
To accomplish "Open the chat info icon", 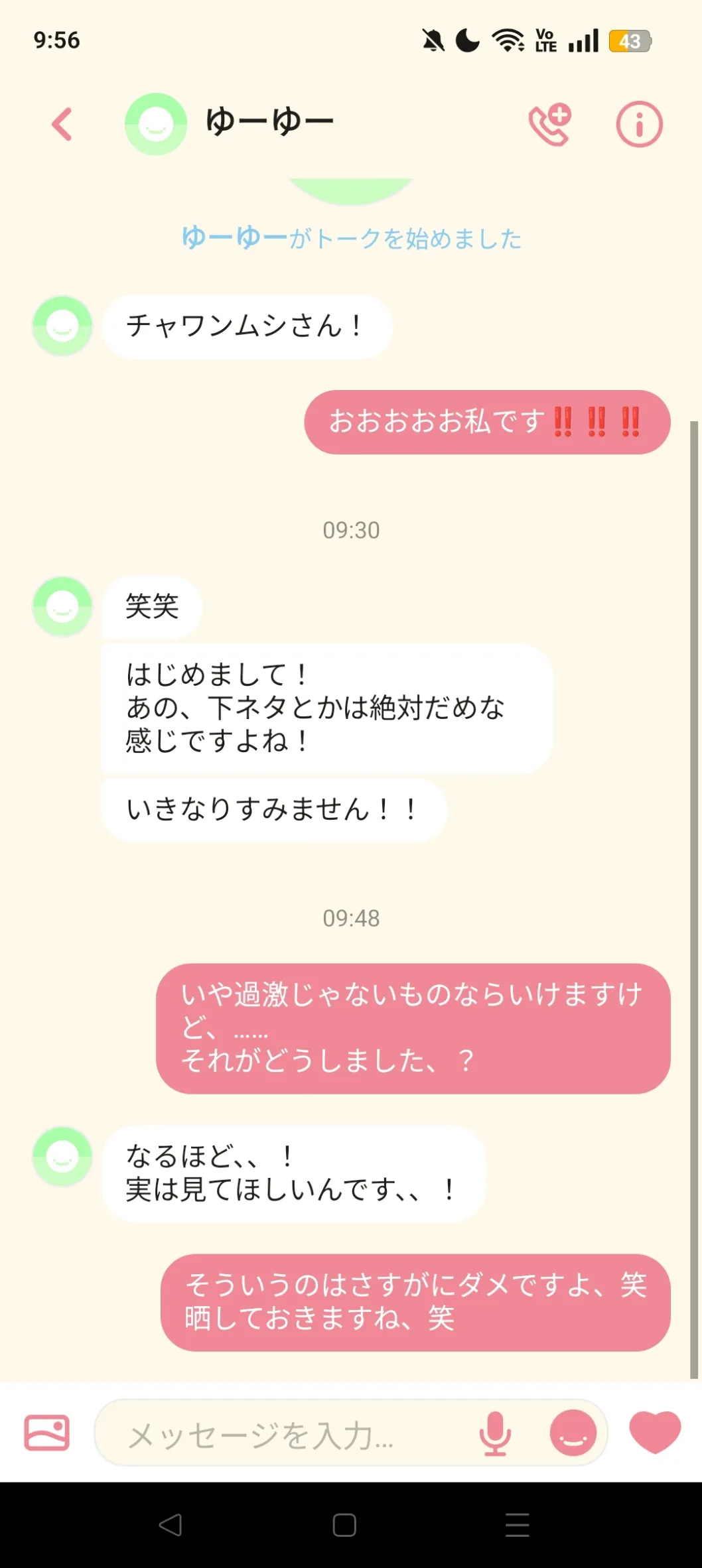I will click(x=639, y=124).
